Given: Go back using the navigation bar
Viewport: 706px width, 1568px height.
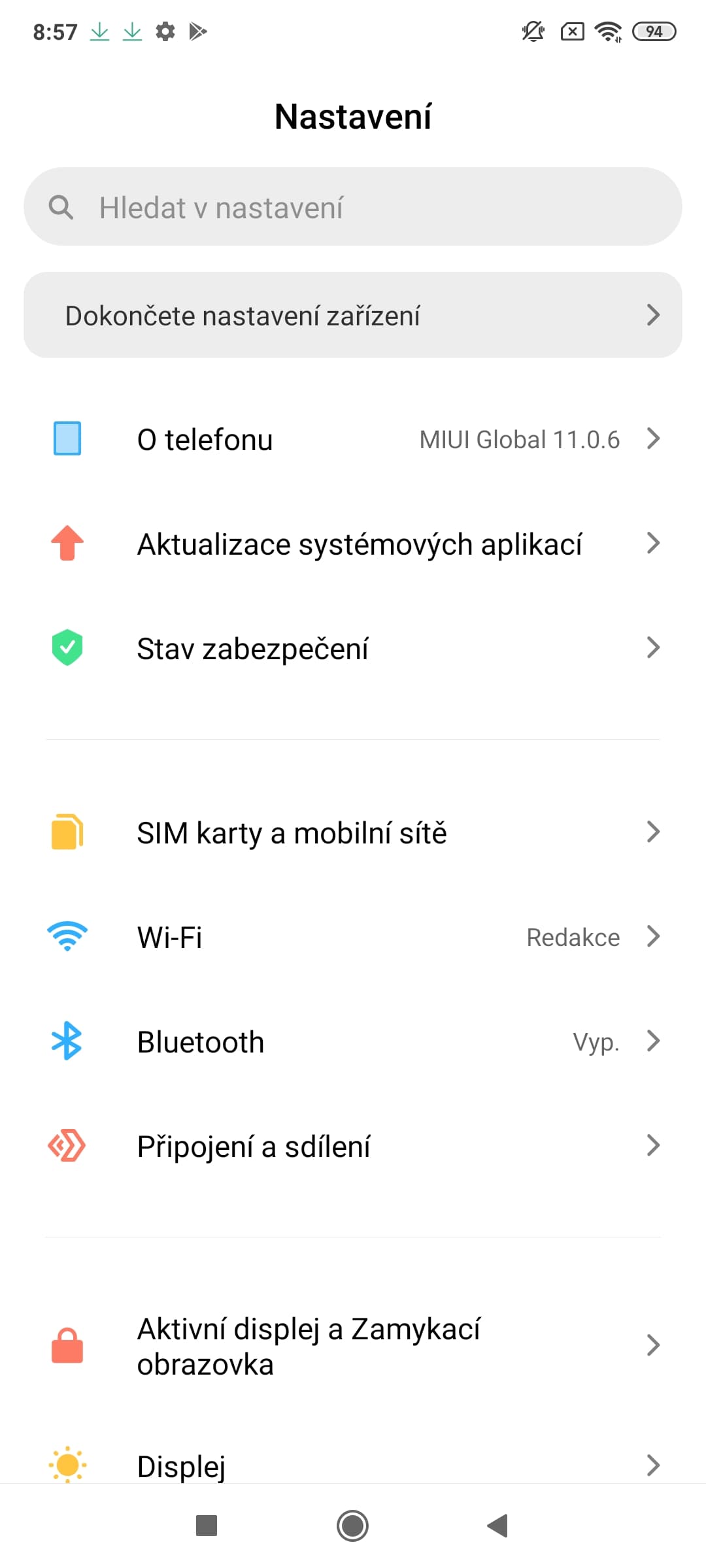Looking at the screenshot, I should [x=498, y=1526].
